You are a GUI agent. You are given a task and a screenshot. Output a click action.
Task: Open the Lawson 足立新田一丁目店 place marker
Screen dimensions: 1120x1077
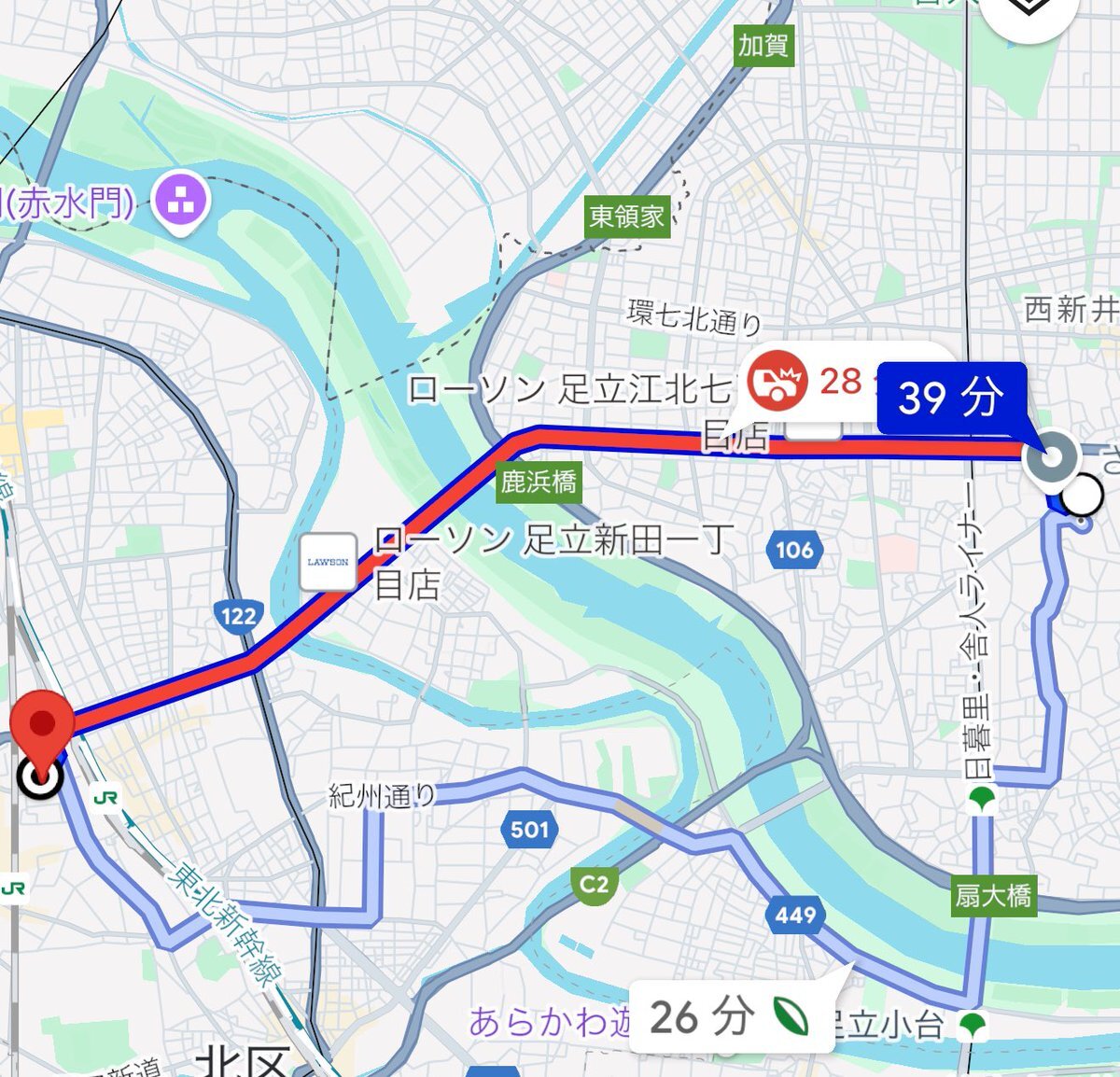[x=328, y=562]
